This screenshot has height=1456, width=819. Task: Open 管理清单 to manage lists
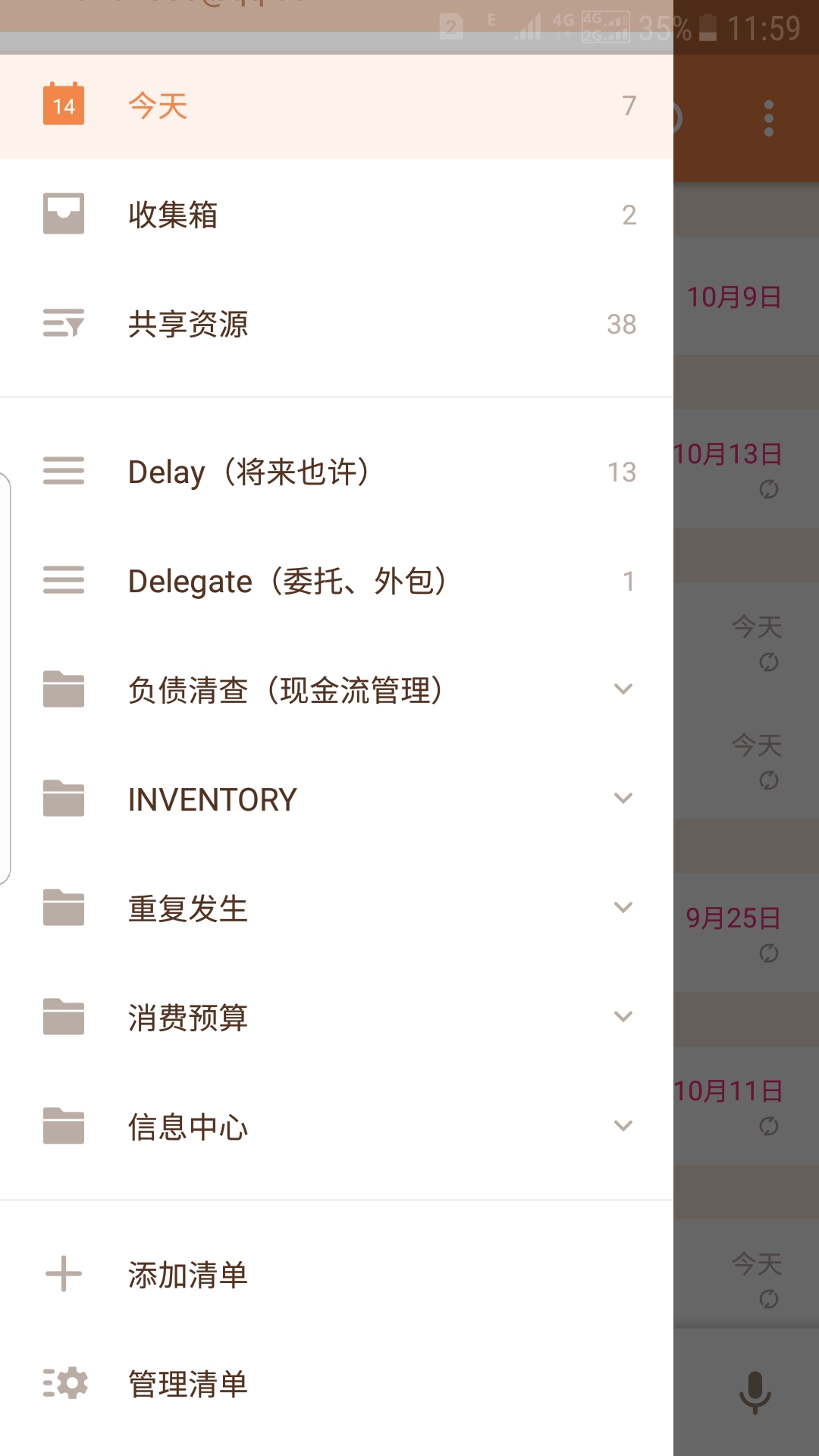tap(337, 1384)
